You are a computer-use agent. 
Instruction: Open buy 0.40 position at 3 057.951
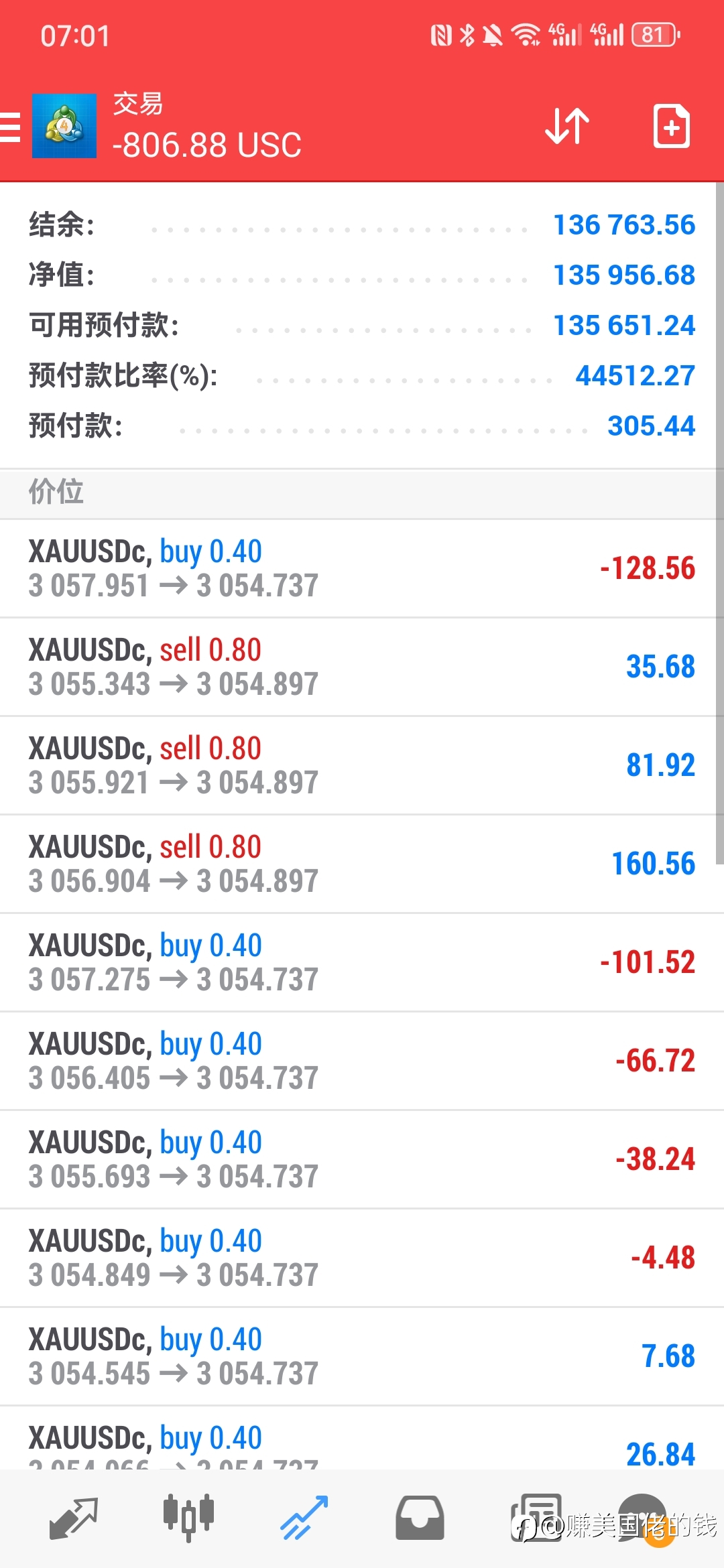tap(362, 568)
